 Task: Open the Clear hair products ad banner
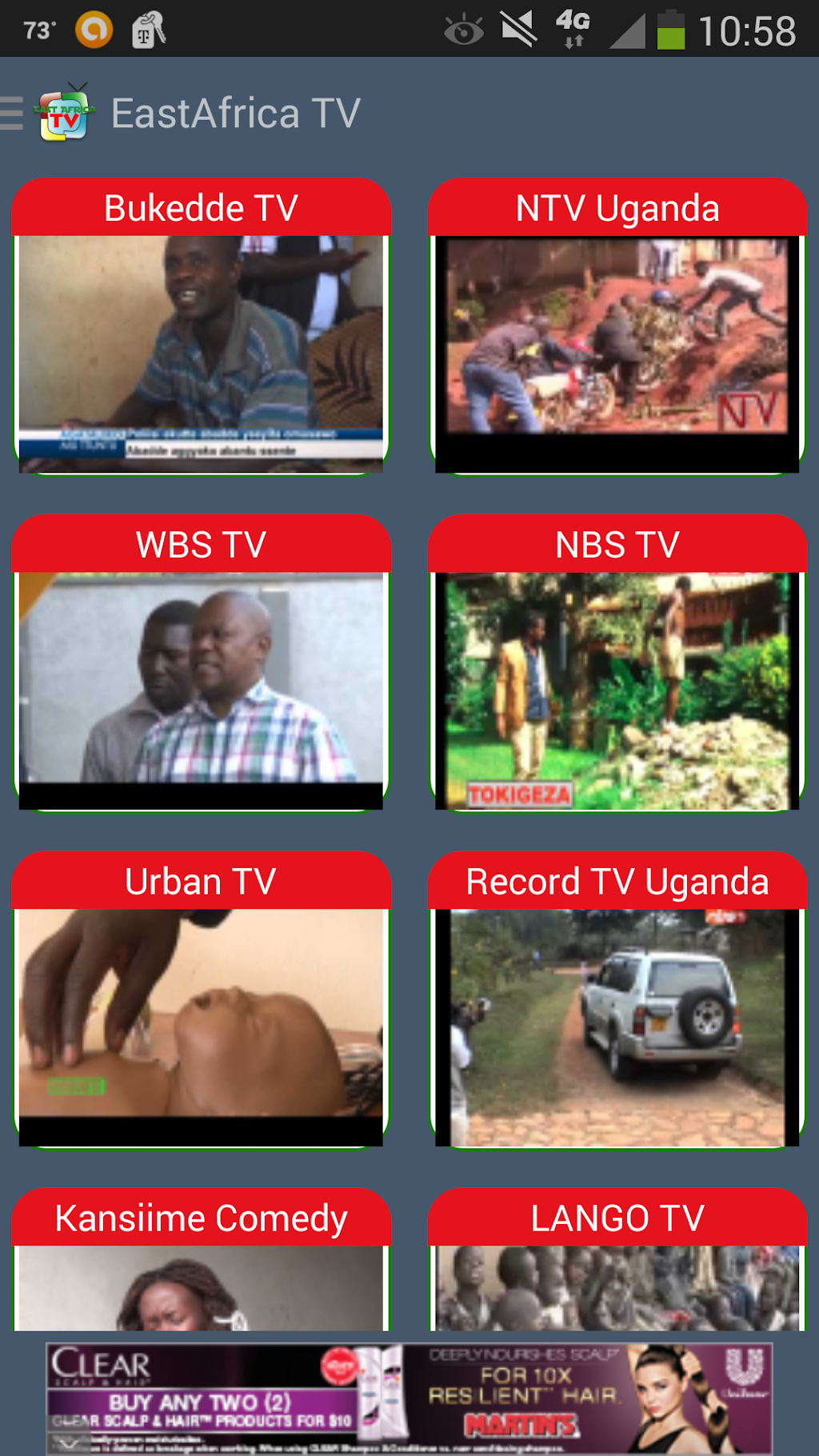(409, 1398)
